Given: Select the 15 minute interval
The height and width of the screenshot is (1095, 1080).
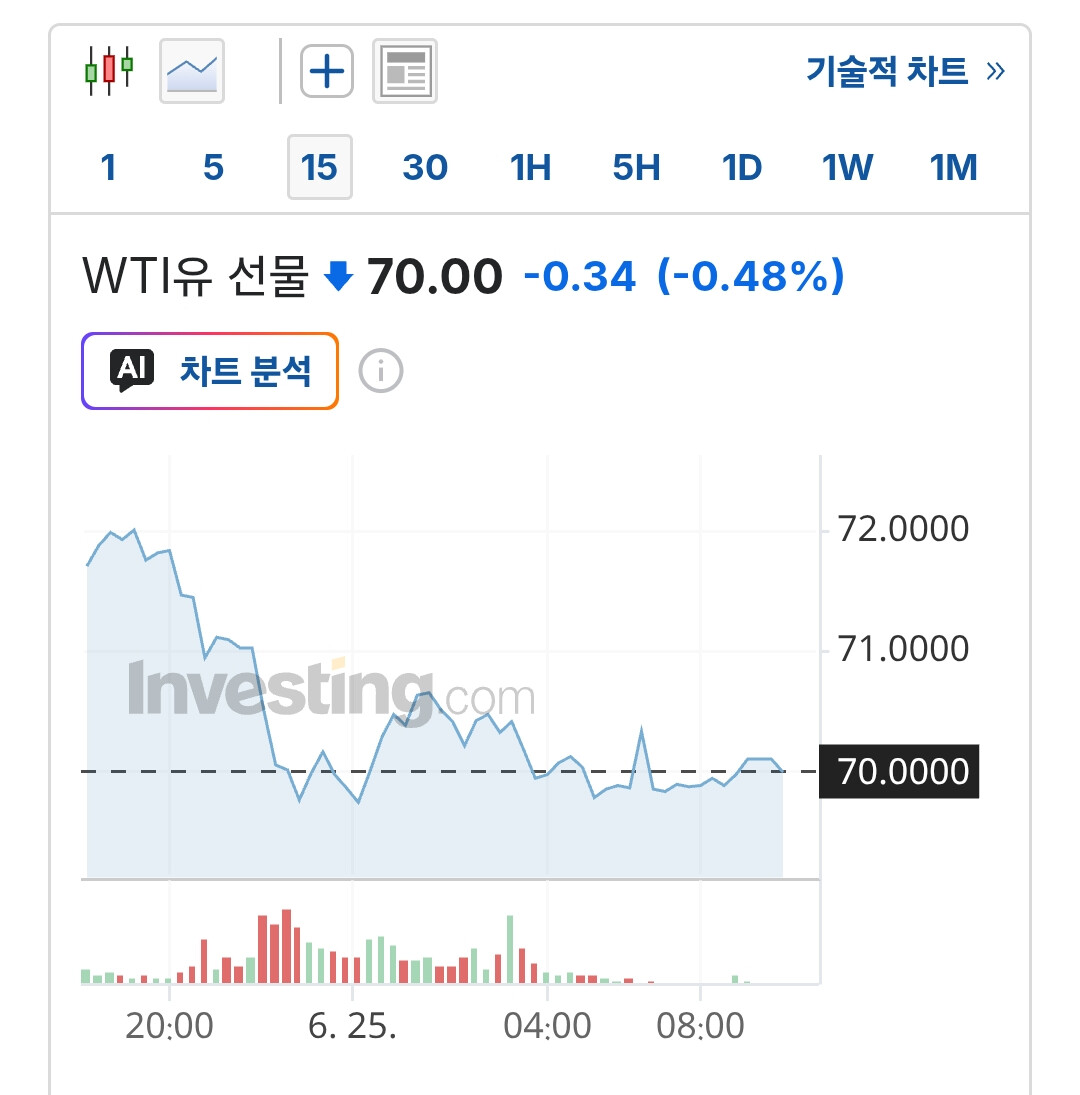Looking at the screenshot, I should point(320,168).
